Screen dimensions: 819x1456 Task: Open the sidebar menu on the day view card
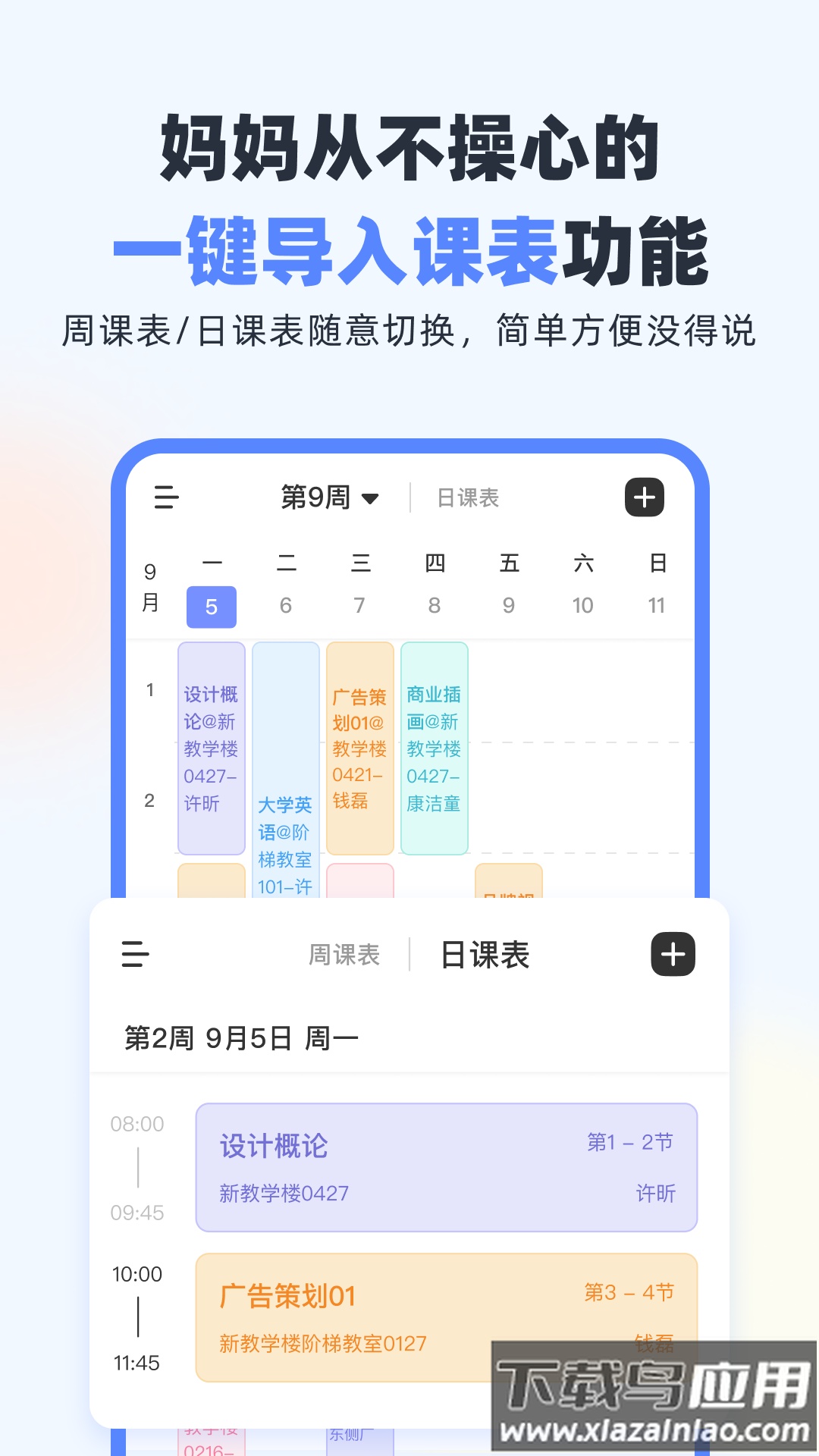pyautogui.click(x=133, y=954)
